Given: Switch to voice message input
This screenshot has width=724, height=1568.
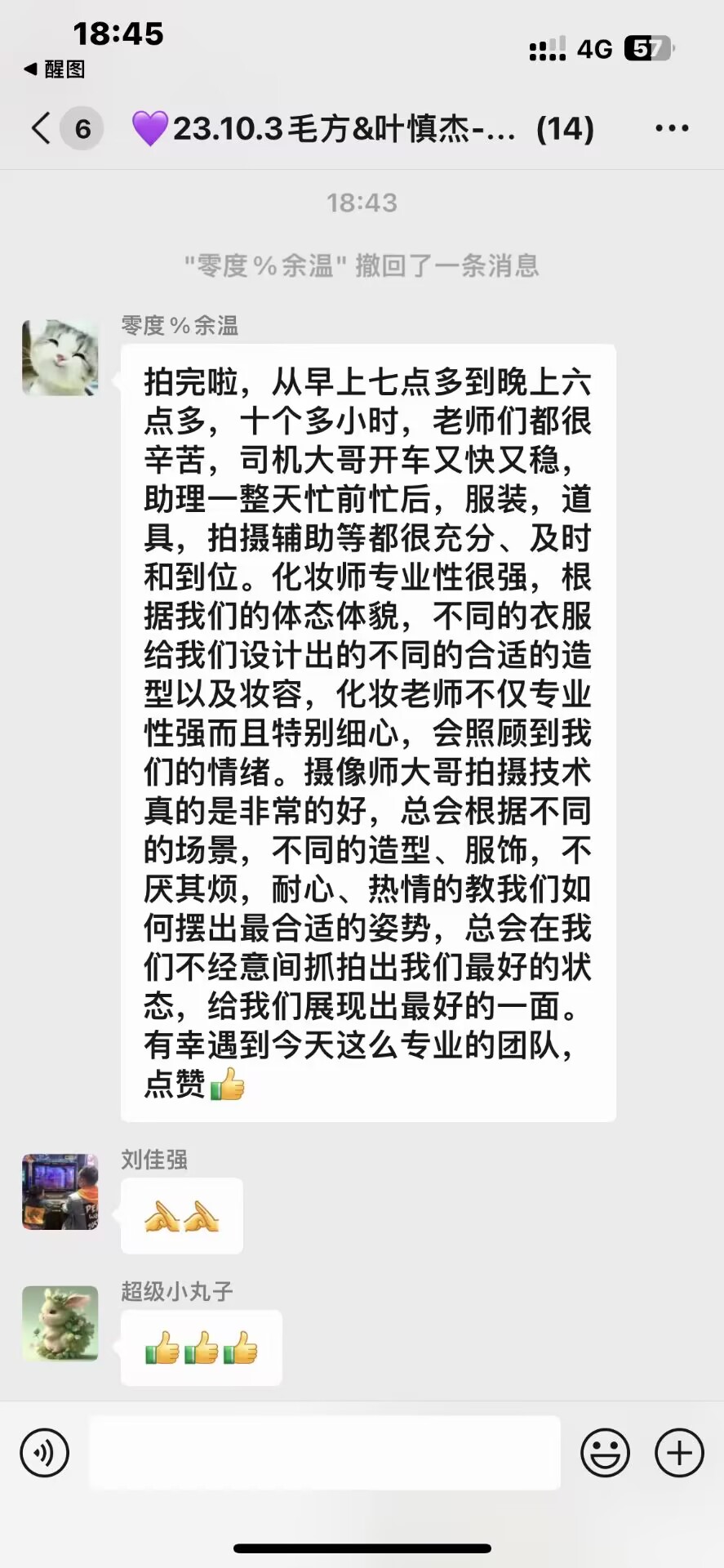Looking at the screenshot, I should coord(44,1453).
